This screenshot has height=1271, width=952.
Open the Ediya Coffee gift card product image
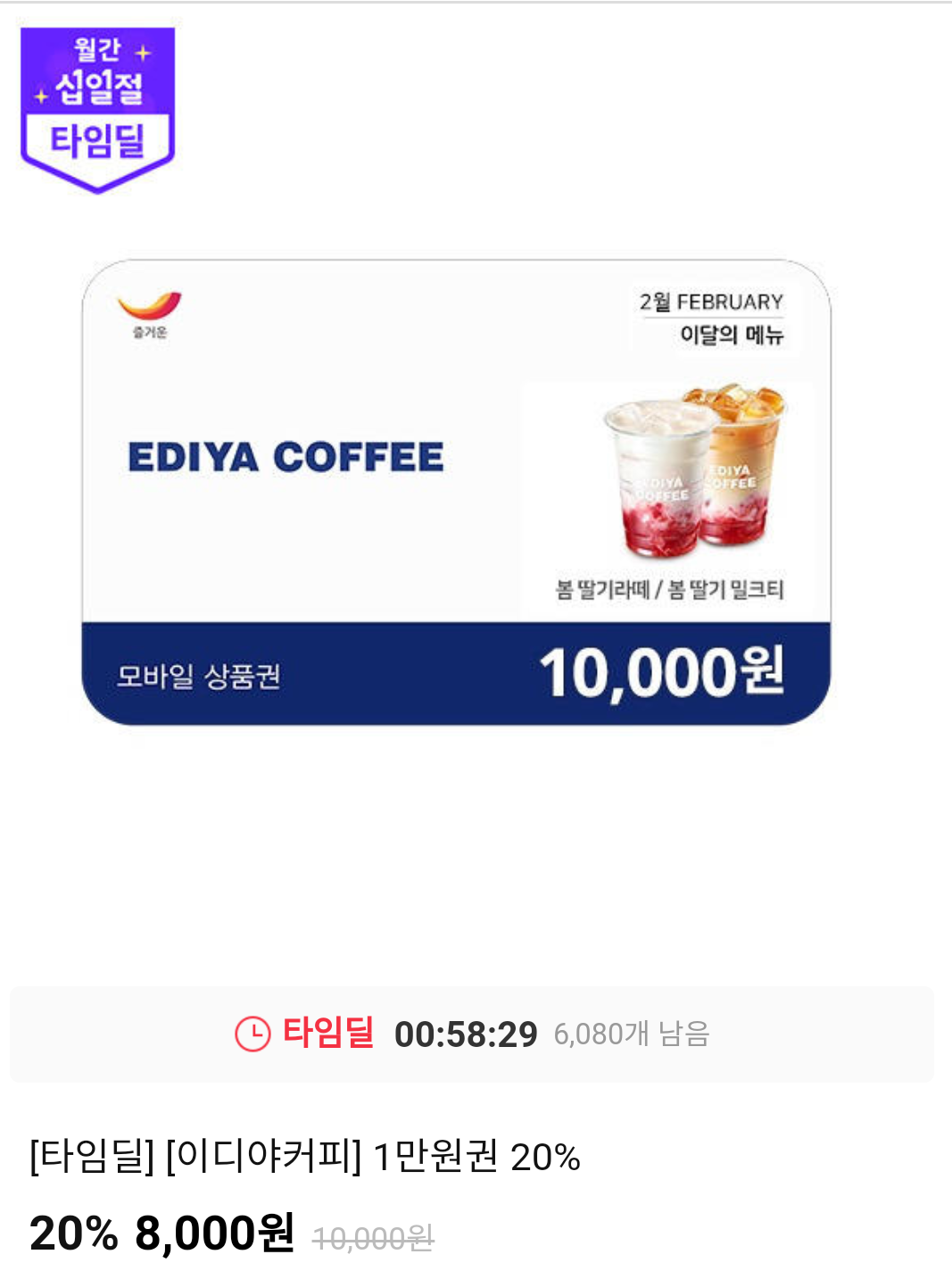click(456, 493)
